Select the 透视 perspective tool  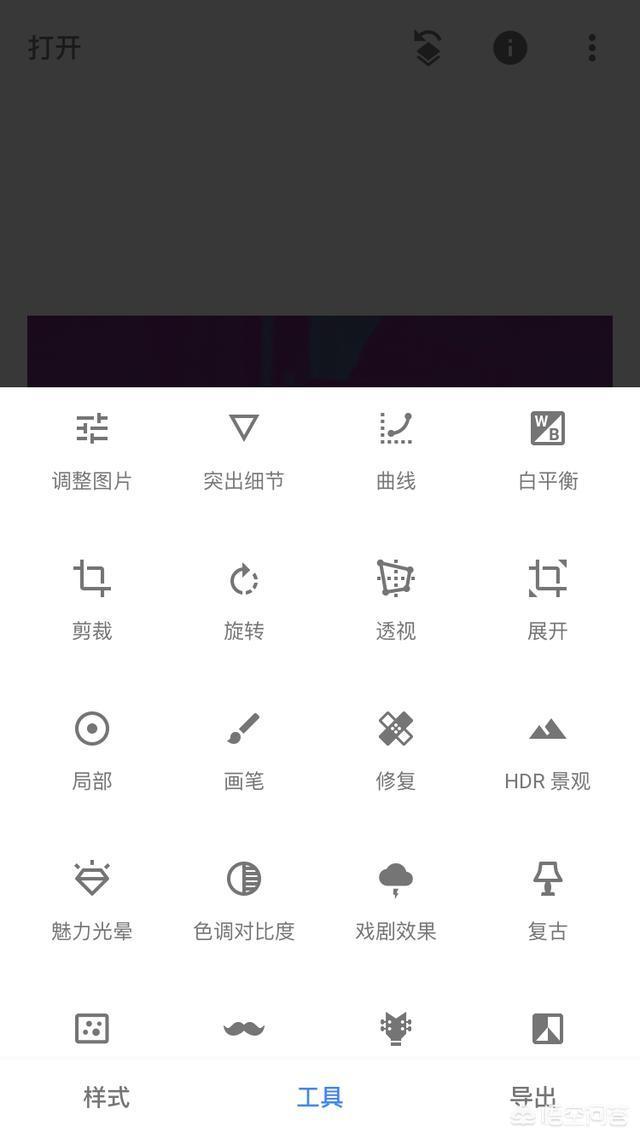coord(395,601)
